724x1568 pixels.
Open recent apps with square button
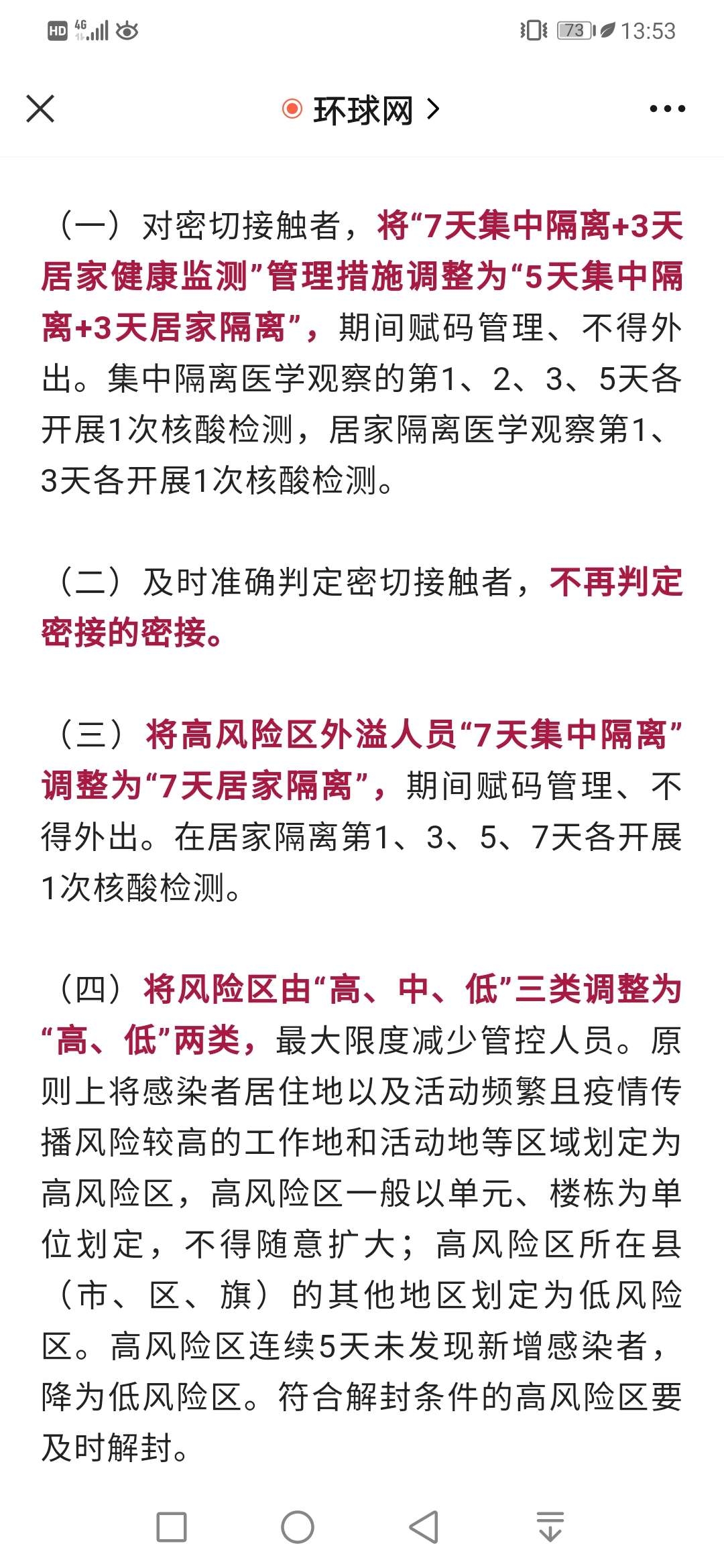pos(172,1527)
